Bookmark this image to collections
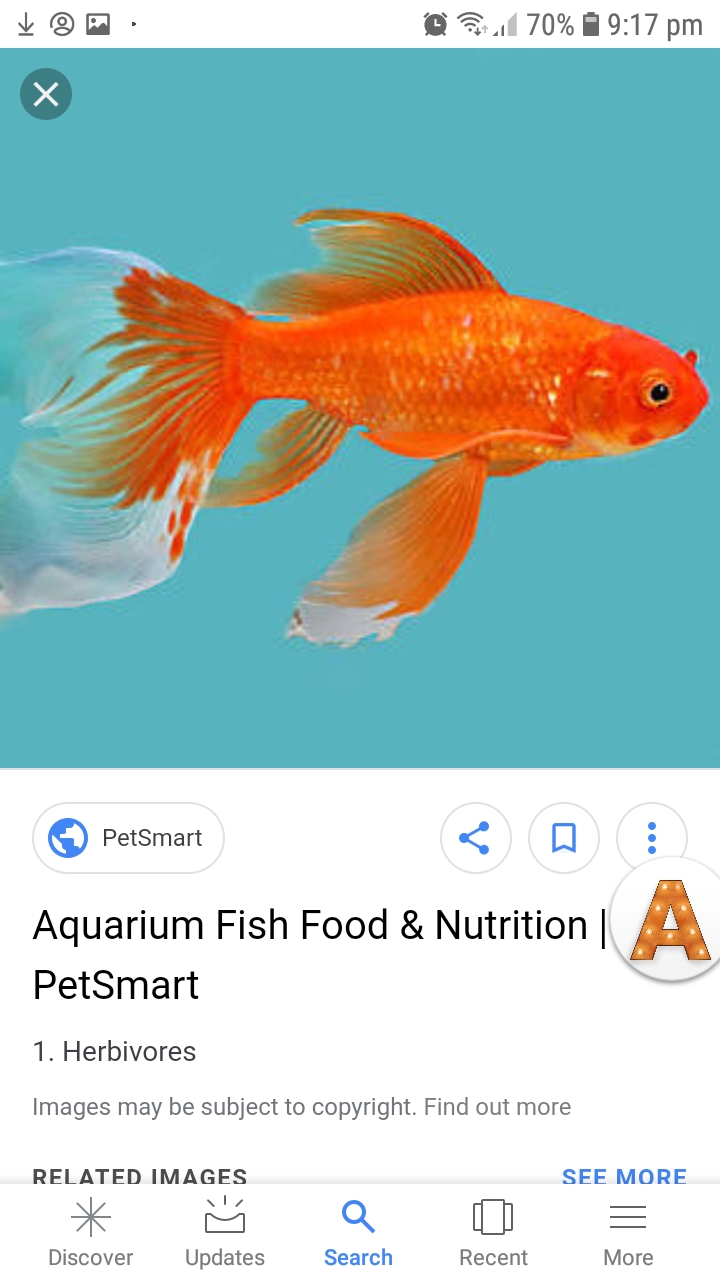The height and width of the screenshot is (1280, 720). [x=564, y=838]
